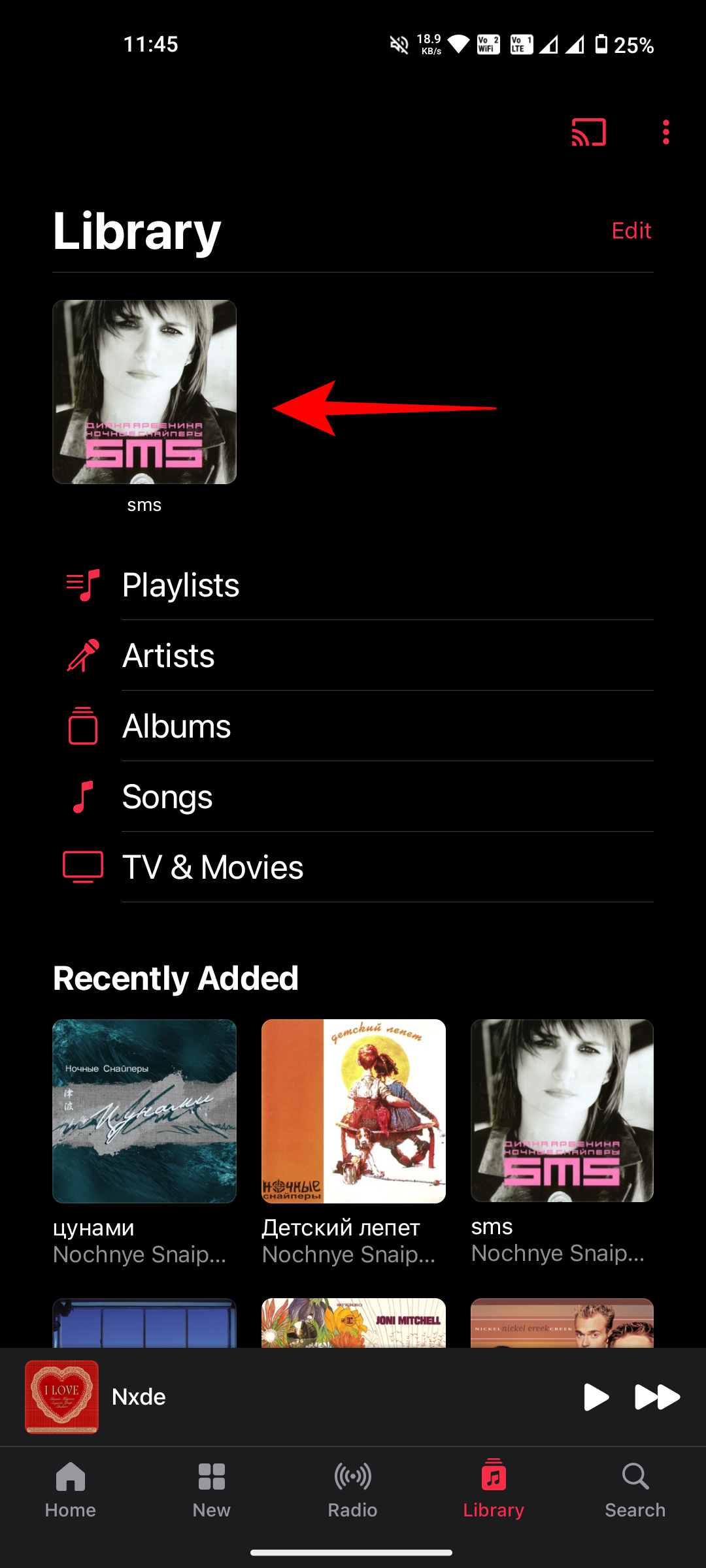Skip forward to the next track
Viewport: 706px width, 1568px height.
click(x=657, y=1397)
